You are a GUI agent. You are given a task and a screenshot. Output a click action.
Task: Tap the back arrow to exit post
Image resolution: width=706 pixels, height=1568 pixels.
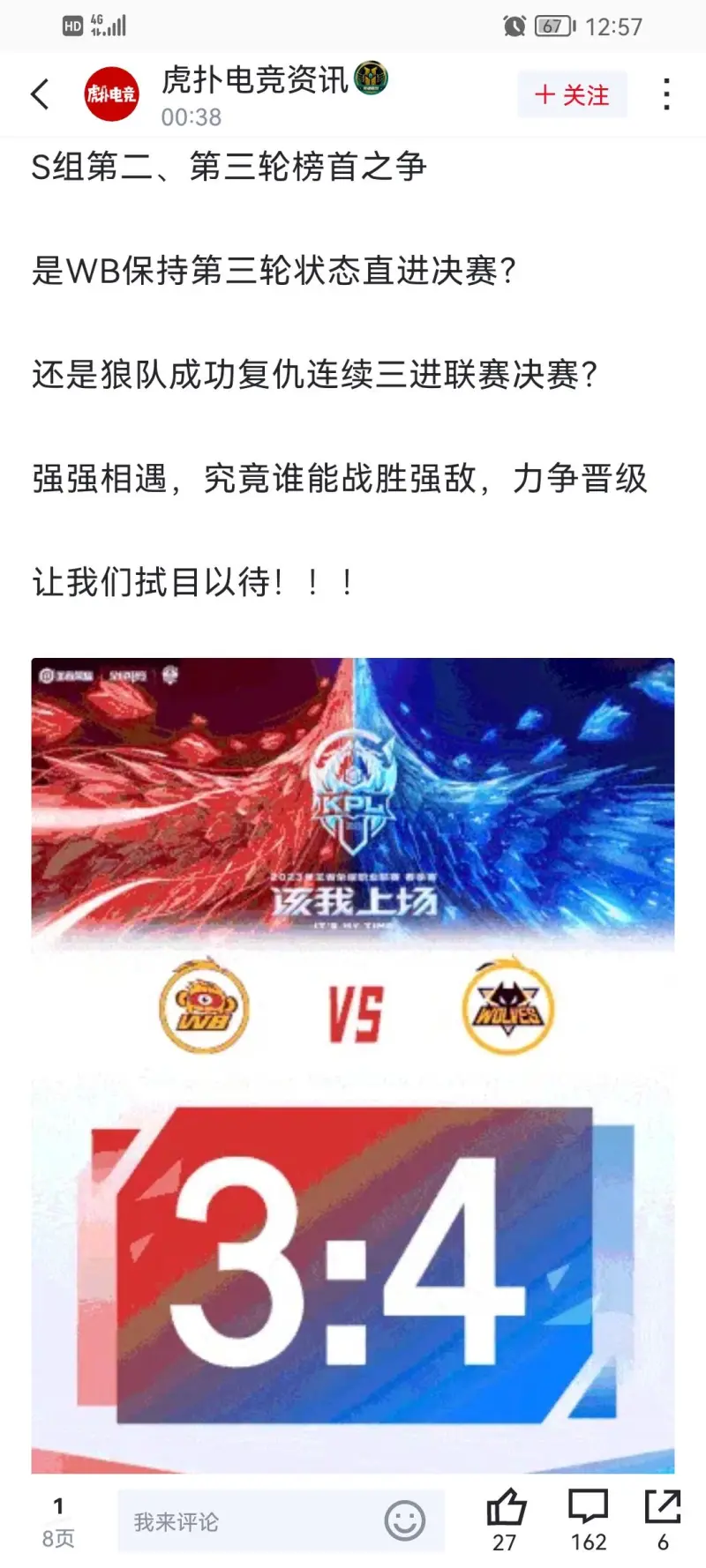[x=40, y=93]
